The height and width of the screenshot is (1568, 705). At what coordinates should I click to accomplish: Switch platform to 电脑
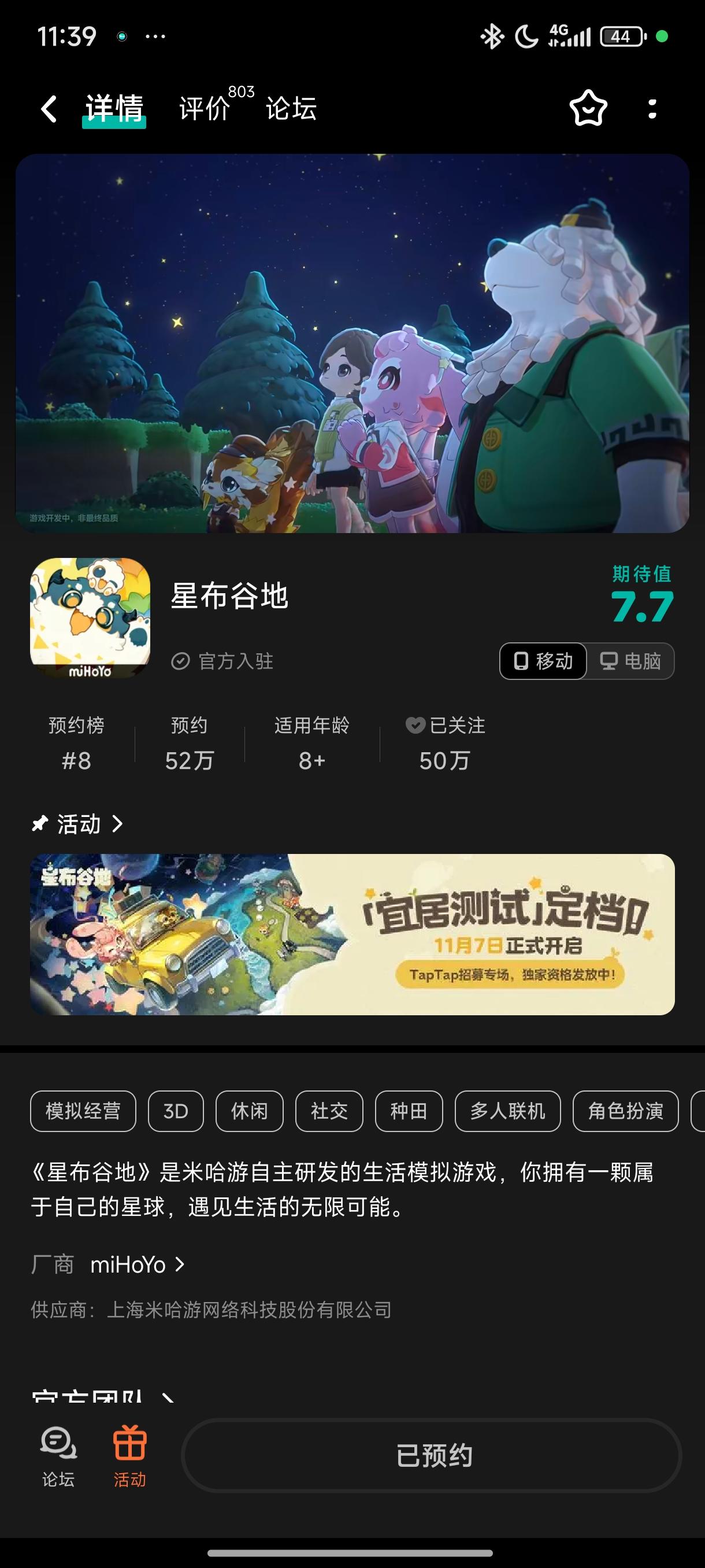click(x=629, y=661)
